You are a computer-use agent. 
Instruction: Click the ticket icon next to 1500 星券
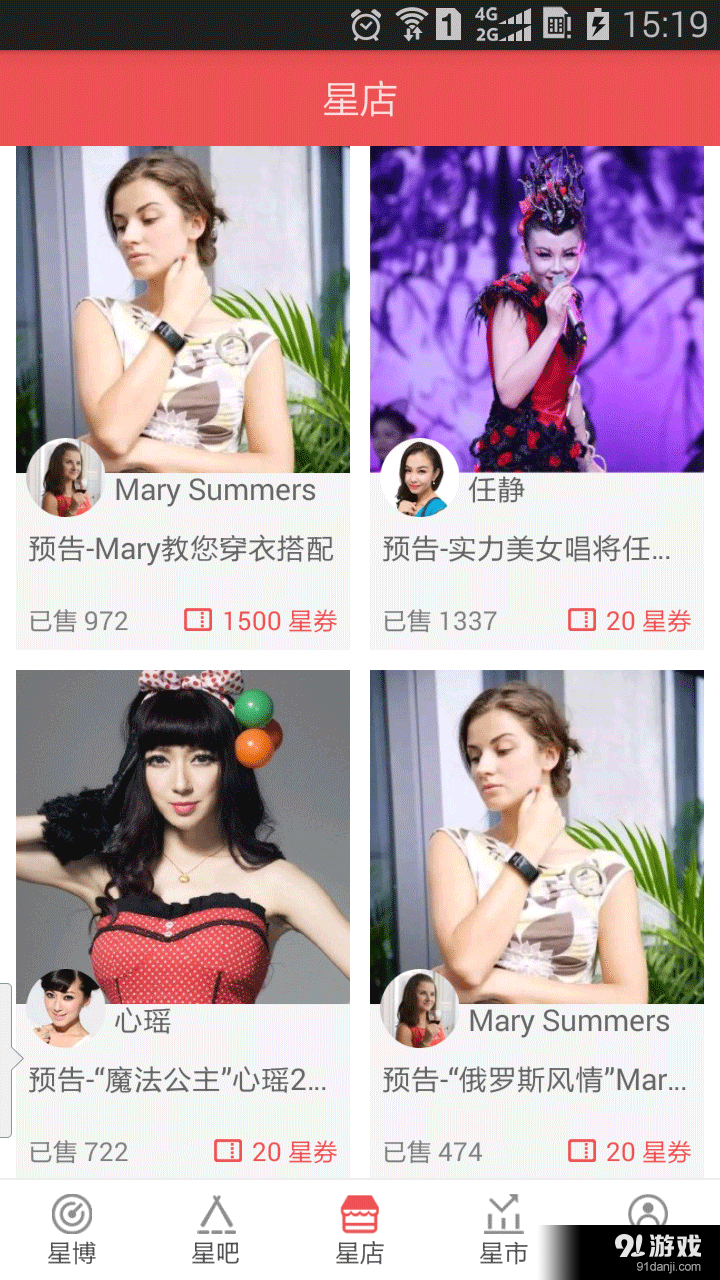(x=199, y=620)
